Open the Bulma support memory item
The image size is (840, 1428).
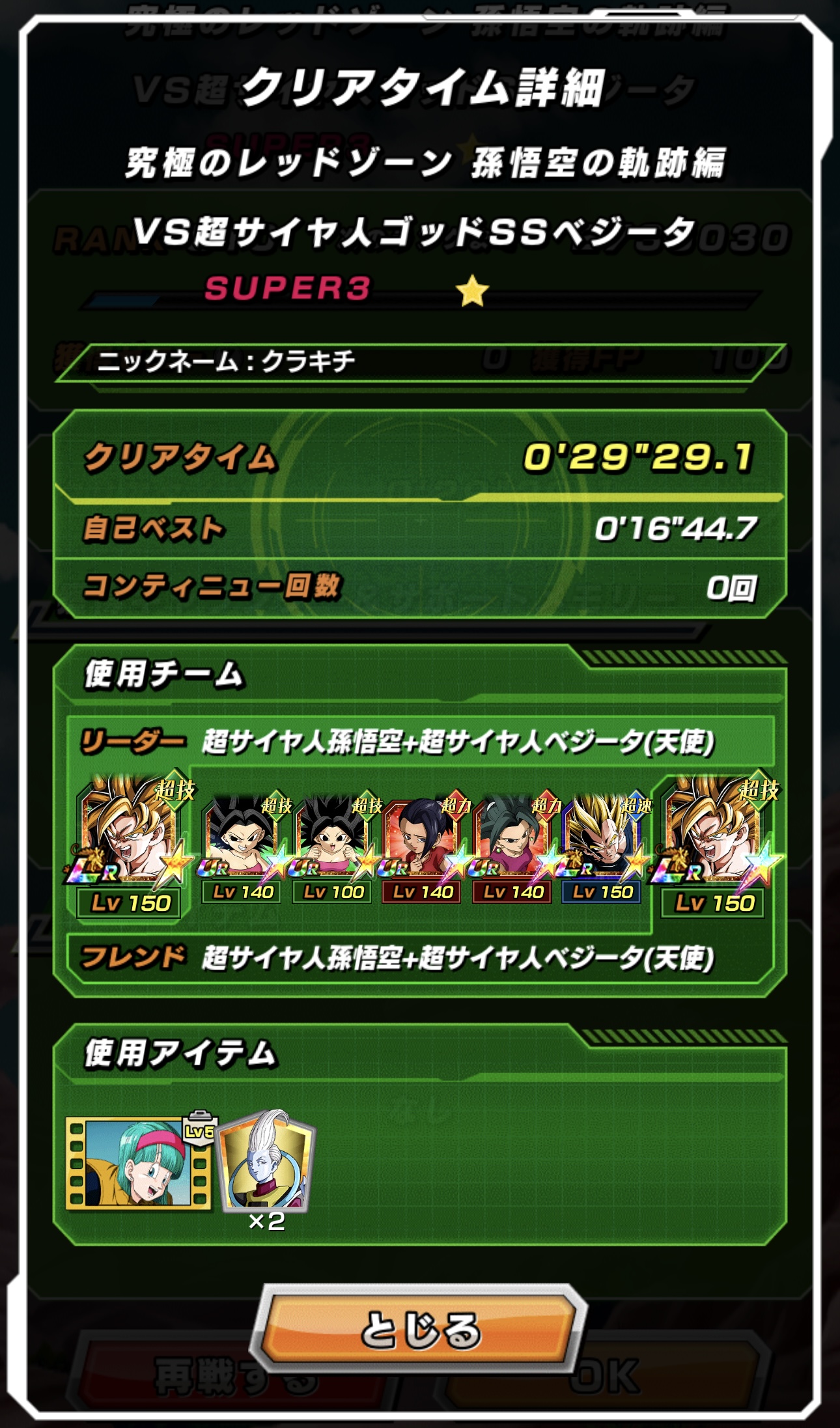coord(138,1165)
